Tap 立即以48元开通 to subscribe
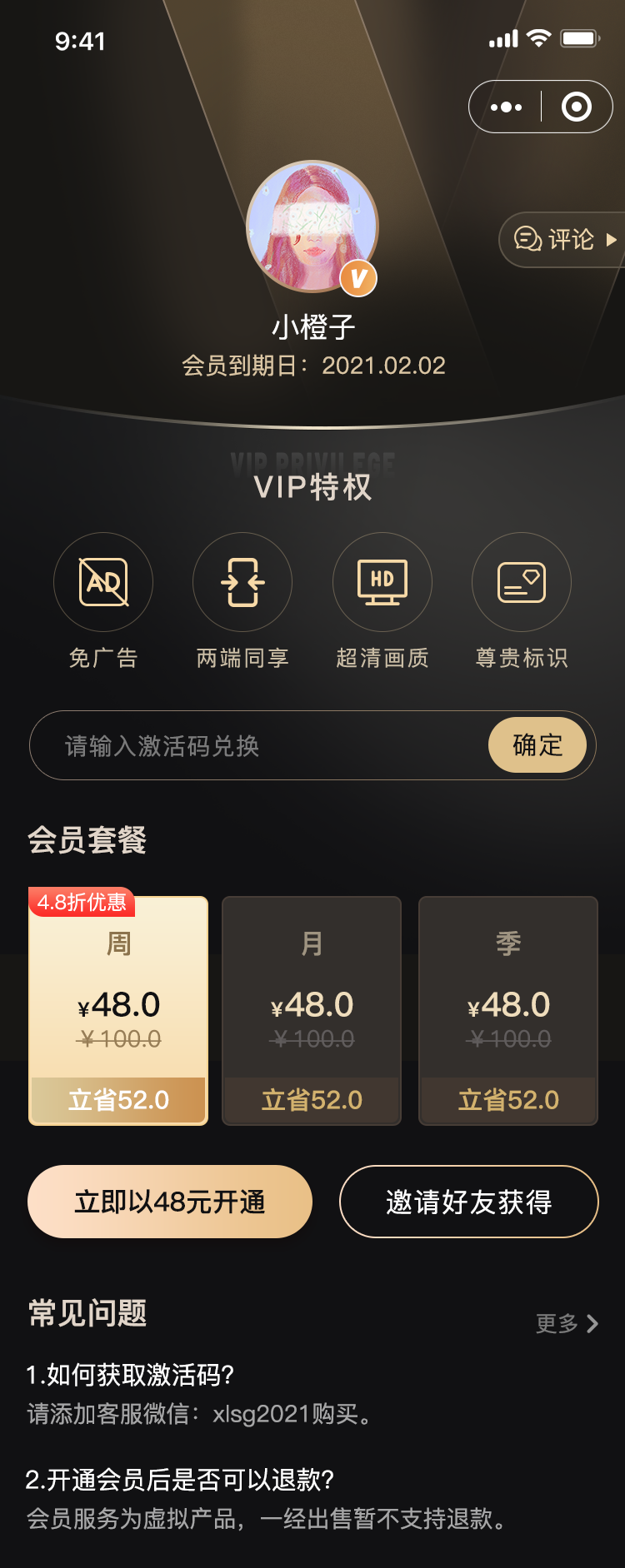This screenshot has height=1568, width=625. (x=170, y=1202)
